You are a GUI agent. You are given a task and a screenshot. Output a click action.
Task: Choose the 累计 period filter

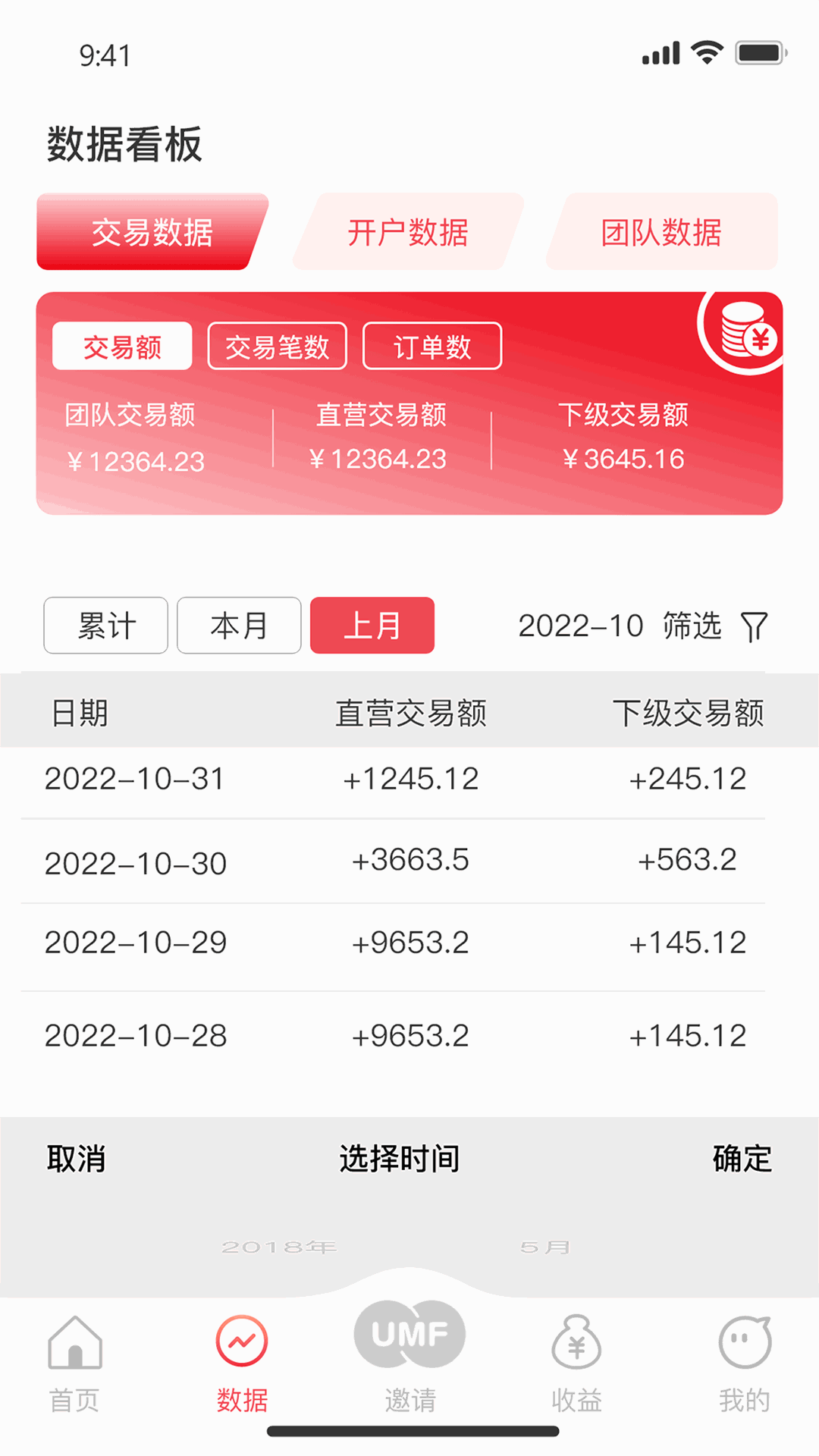click(x=106, y=626)
